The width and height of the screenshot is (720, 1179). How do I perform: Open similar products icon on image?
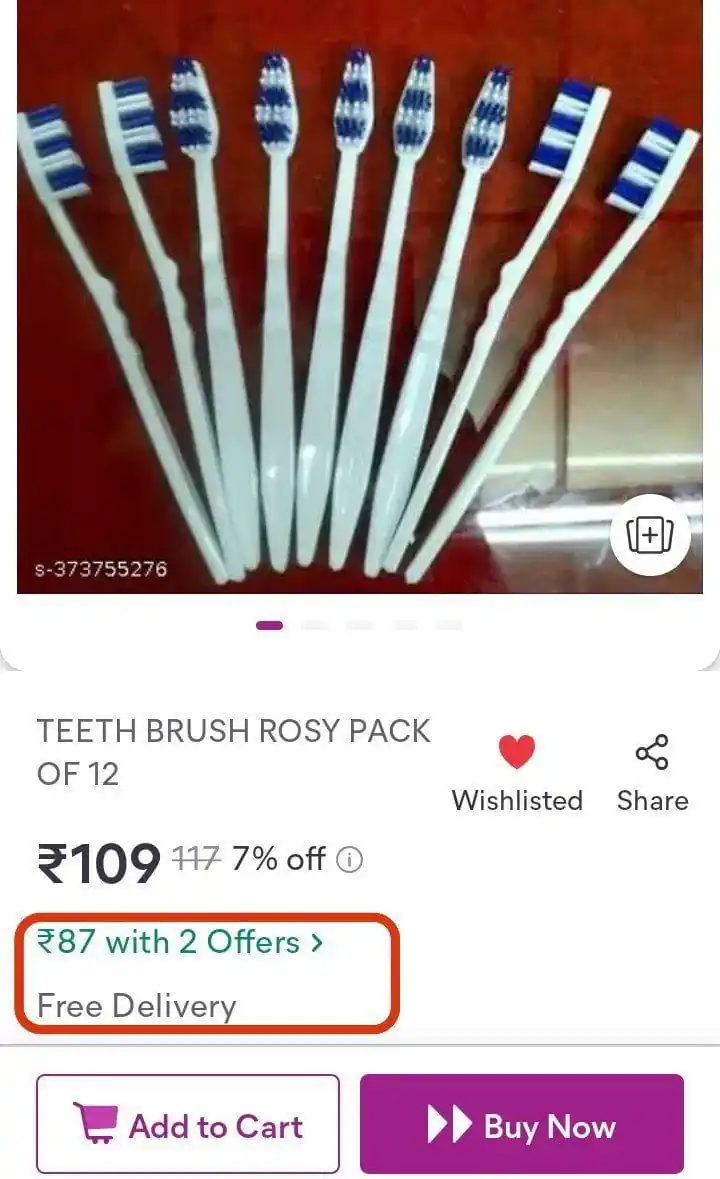[650, 535]
